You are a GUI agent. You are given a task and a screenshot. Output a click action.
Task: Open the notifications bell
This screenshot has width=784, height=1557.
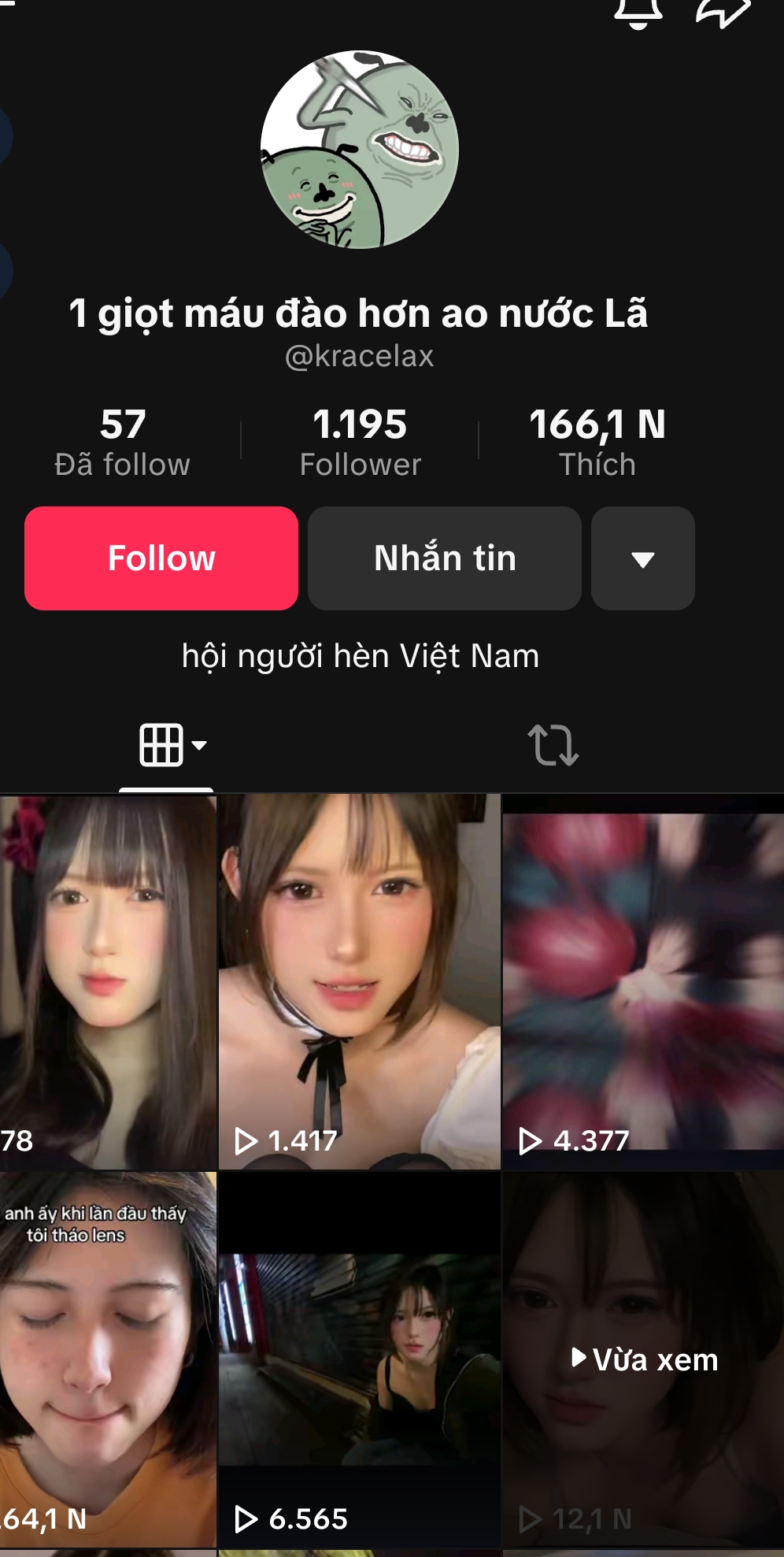(x=638, y=13)
